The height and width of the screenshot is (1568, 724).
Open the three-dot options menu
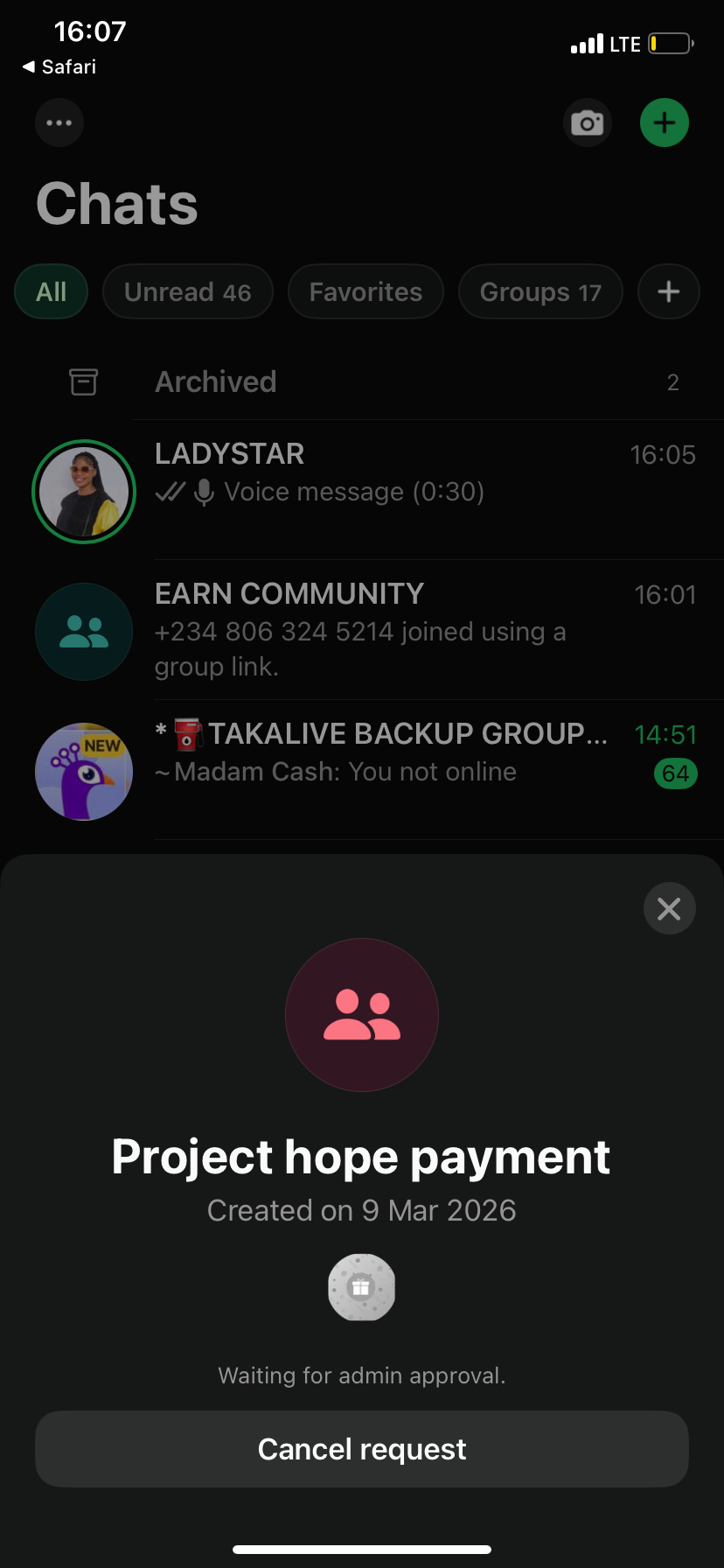(x=59, y=122)
